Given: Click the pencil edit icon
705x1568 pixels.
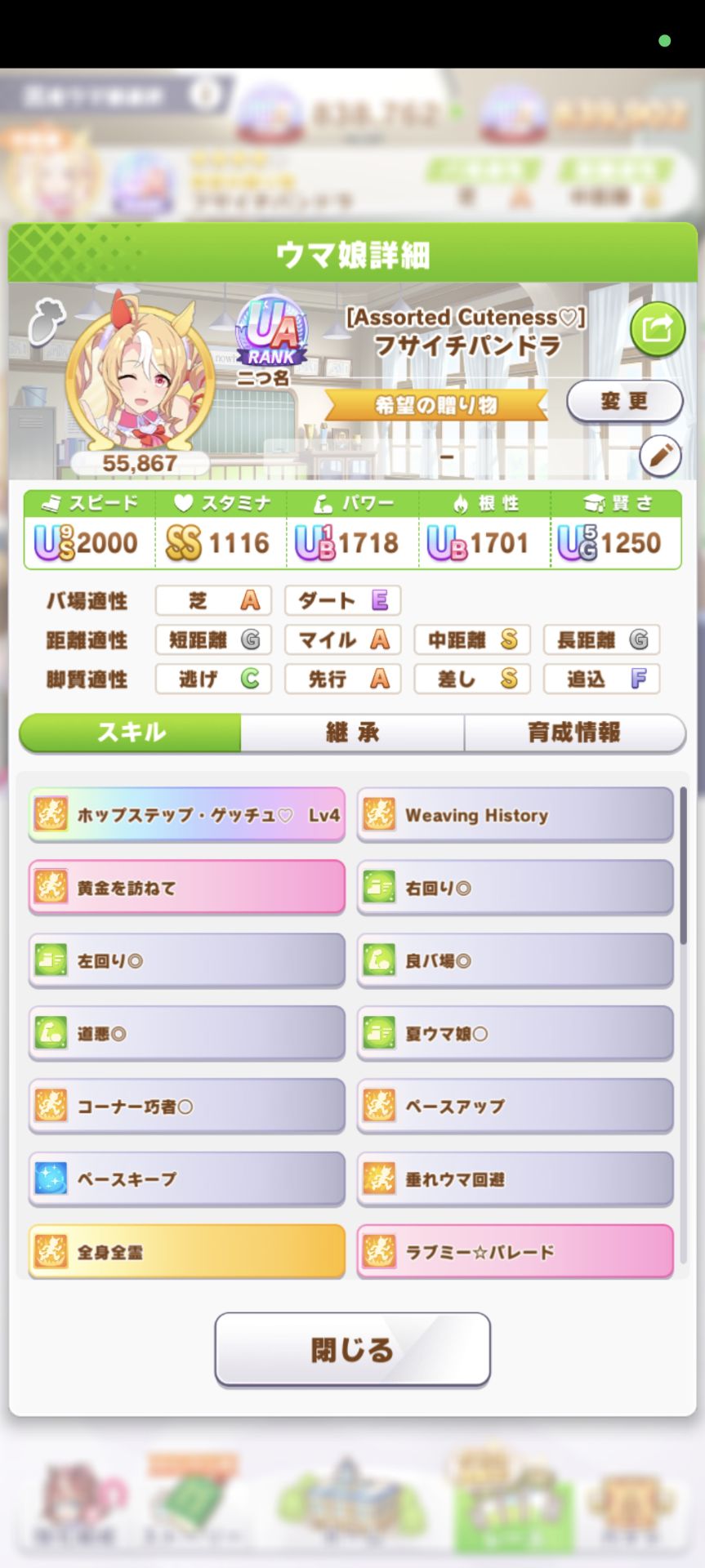Looking at the screenshot, I should coord(661,456).
